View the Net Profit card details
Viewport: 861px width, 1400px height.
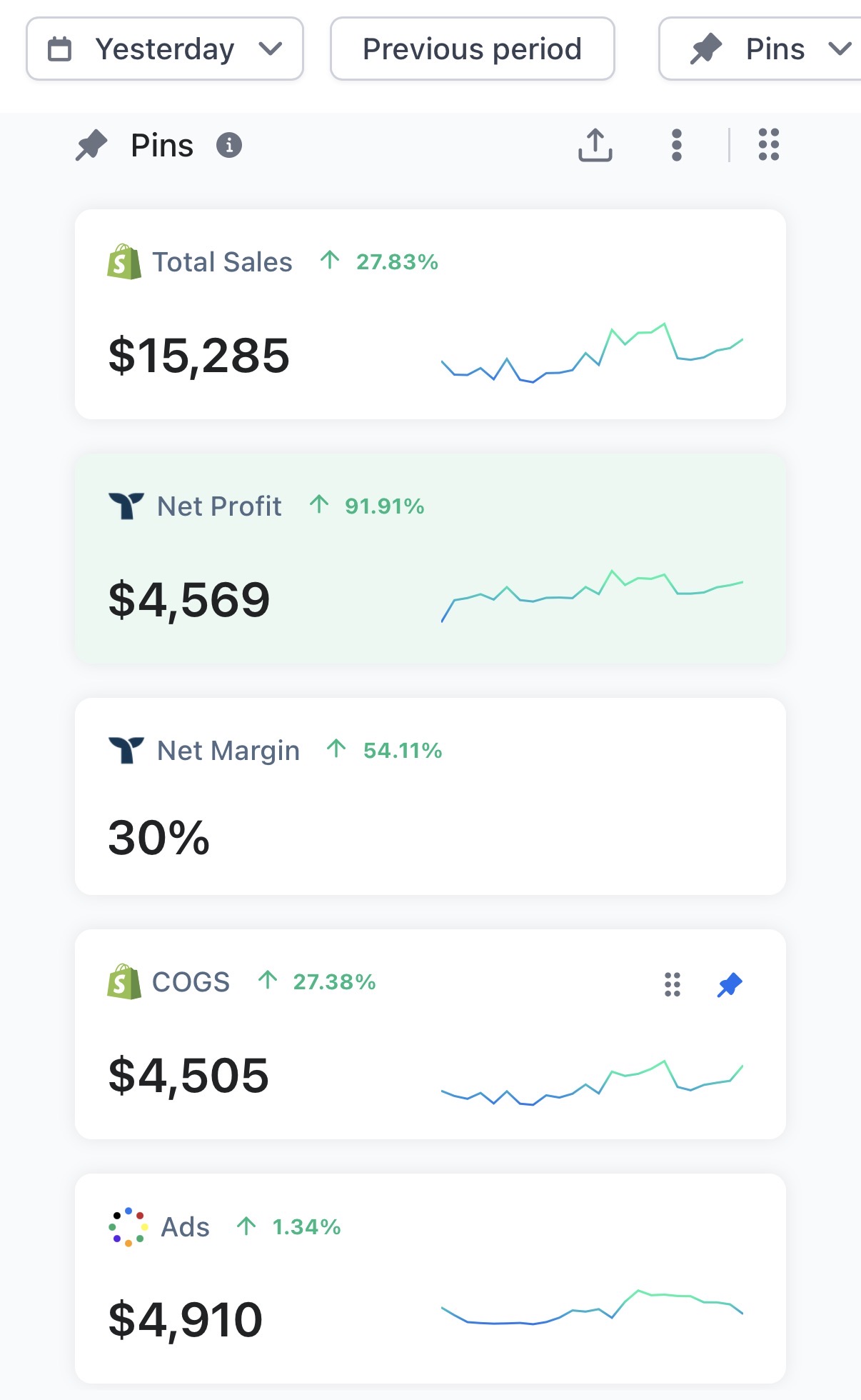coord(430,559)
